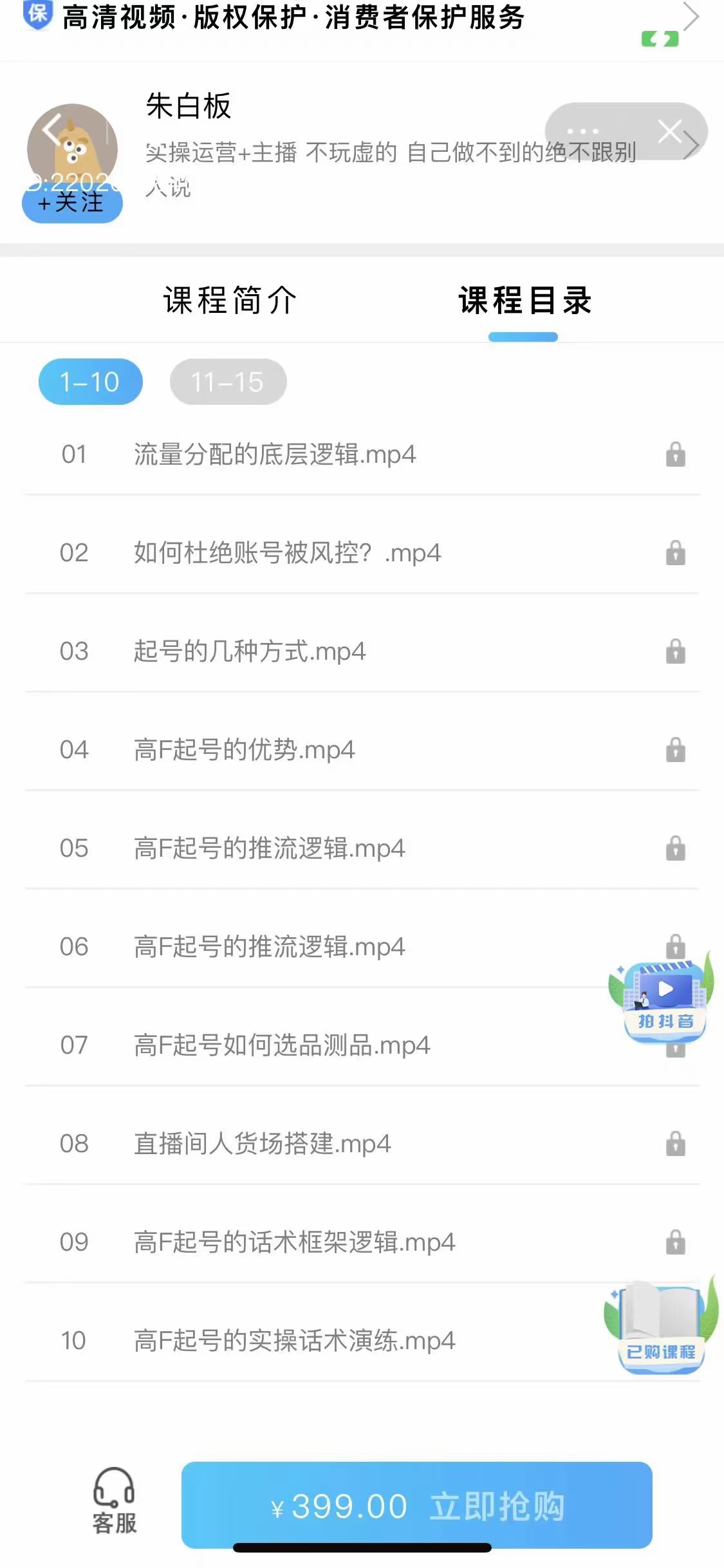Play lesson 09 高F起号的话术框架逻辑
The height and width of the screenshot is (1568, 724).
[x=294, y=1242]
